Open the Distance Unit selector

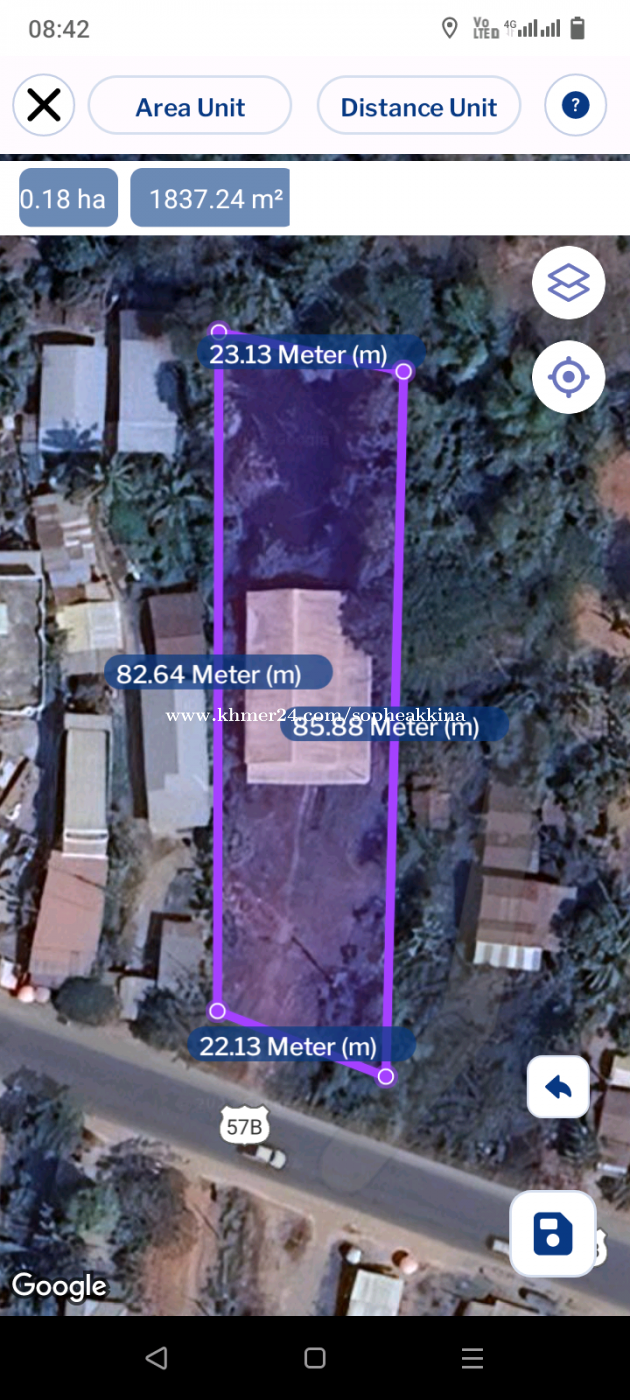pyautogui.click(x=419, y=106)
